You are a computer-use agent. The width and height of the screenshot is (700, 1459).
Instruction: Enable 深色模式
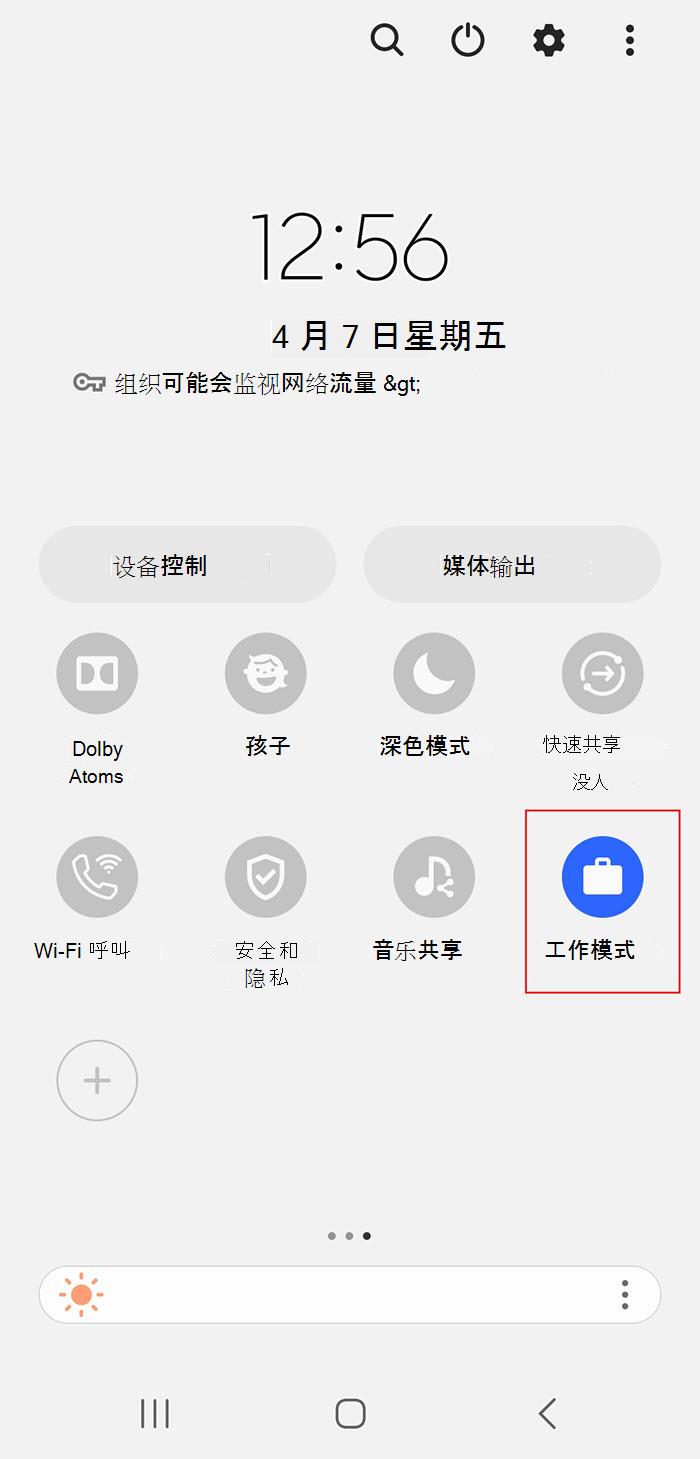click(x=434, y=674)
